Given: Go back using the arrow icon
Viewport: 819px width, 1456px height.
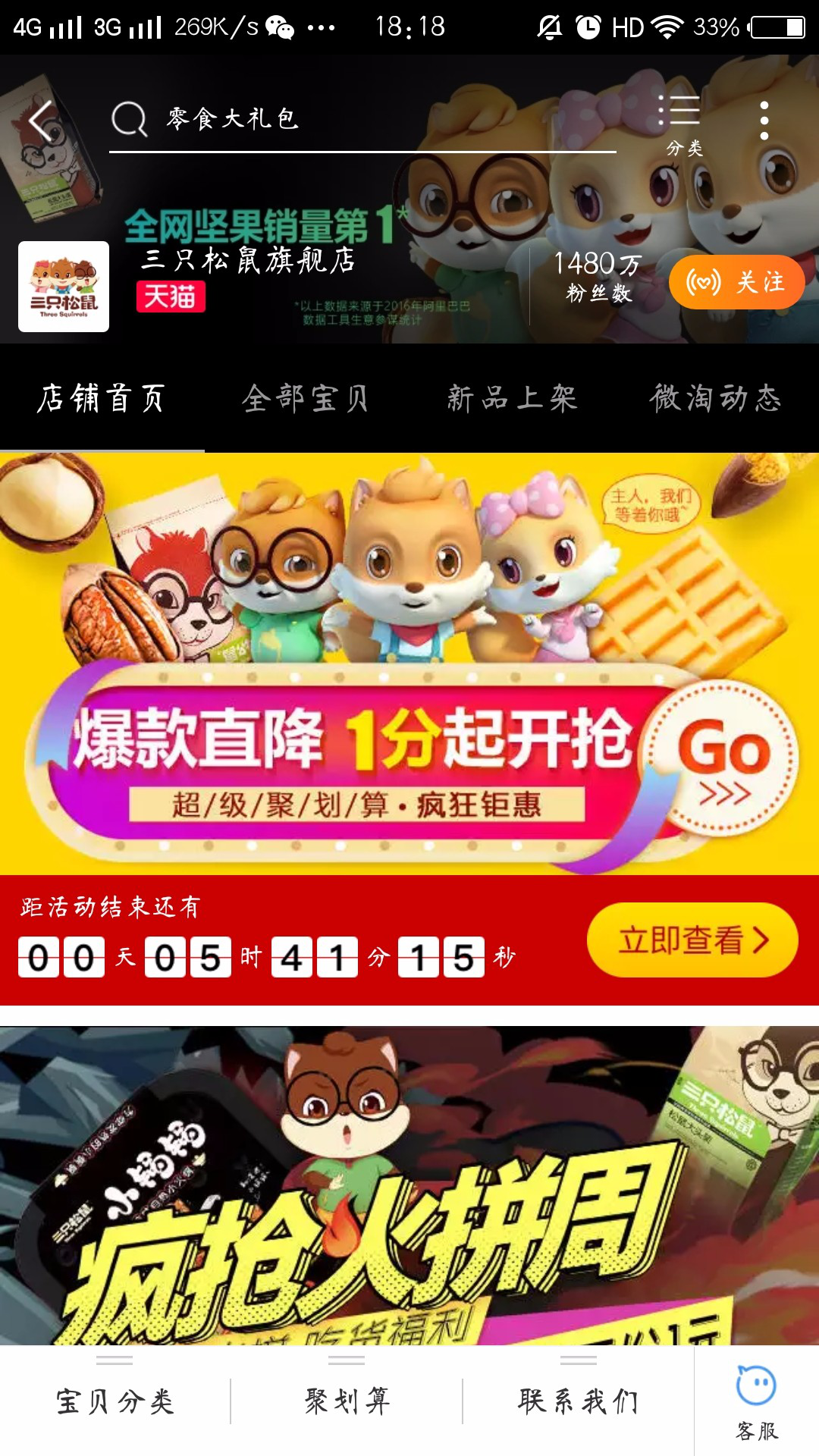Looking at the screenshot, I should pyautogui.click(x=42, y=121).
